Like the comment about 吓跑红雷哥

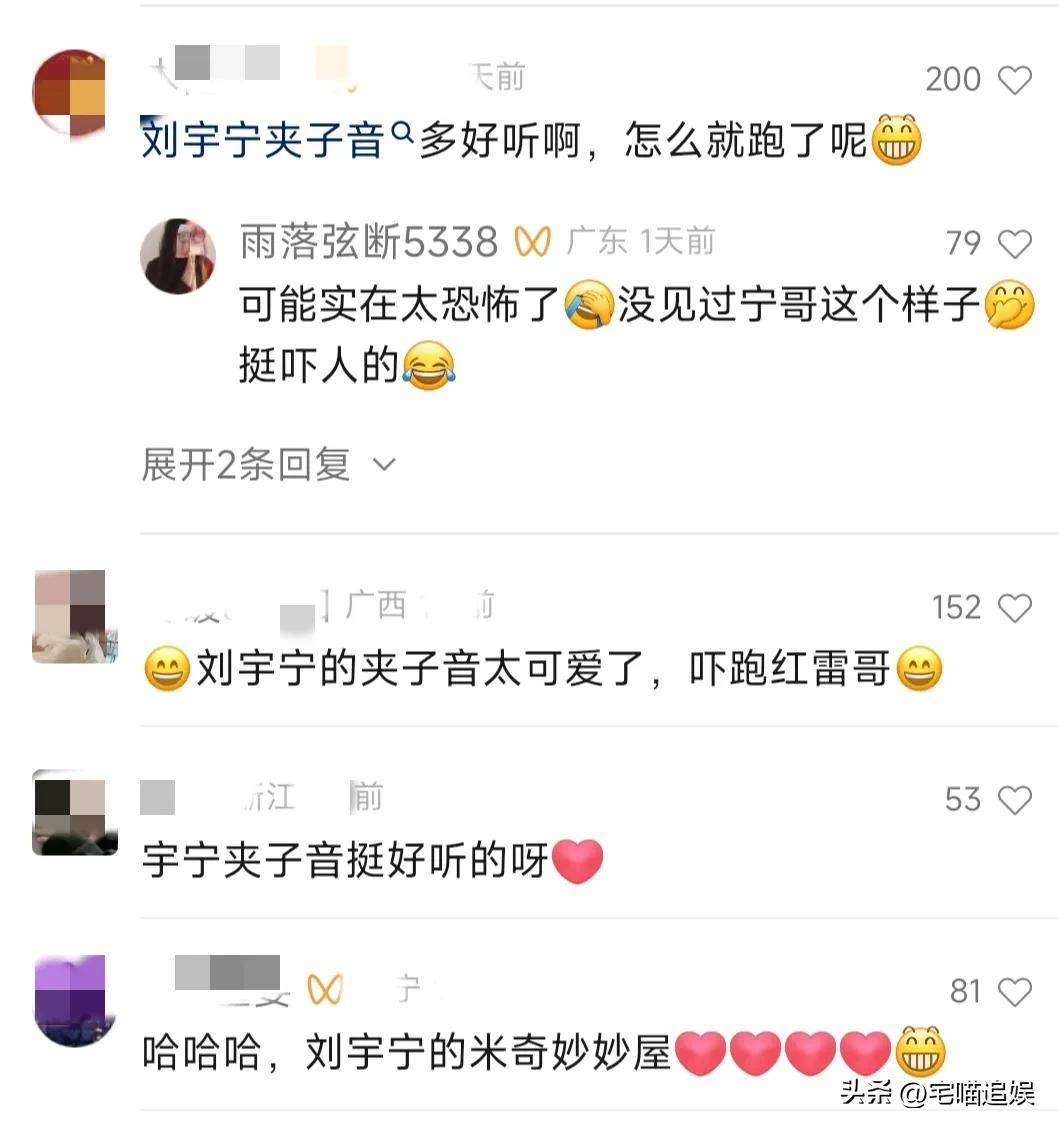click(x=1015, y=608)
